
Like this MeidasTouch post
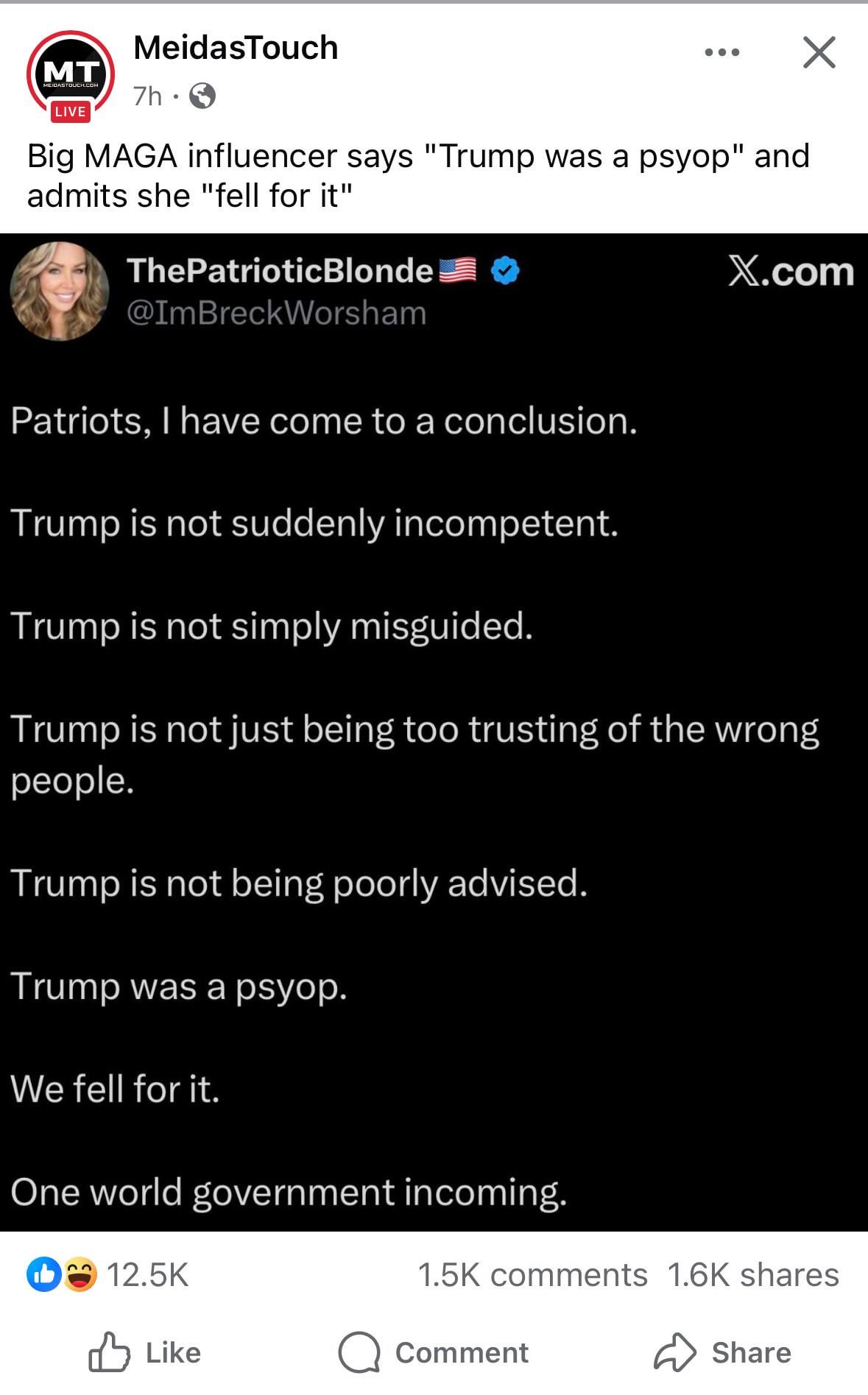pyautogui.click(x=145, y=1352)
